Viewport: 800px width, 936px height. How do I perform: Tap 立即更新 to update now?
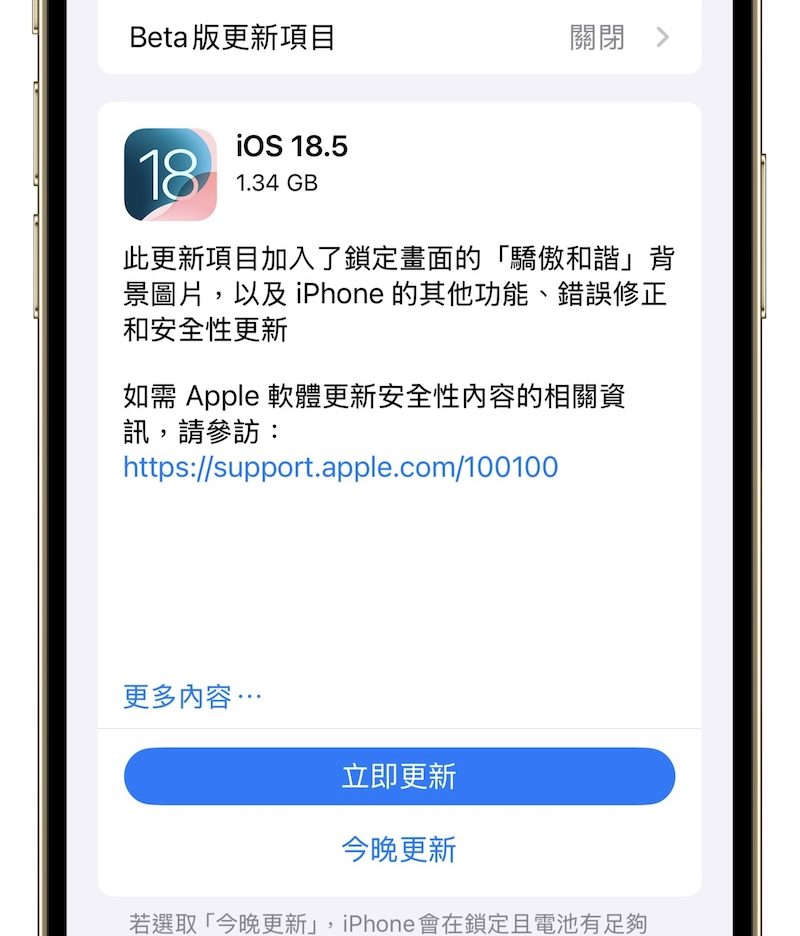399,776
